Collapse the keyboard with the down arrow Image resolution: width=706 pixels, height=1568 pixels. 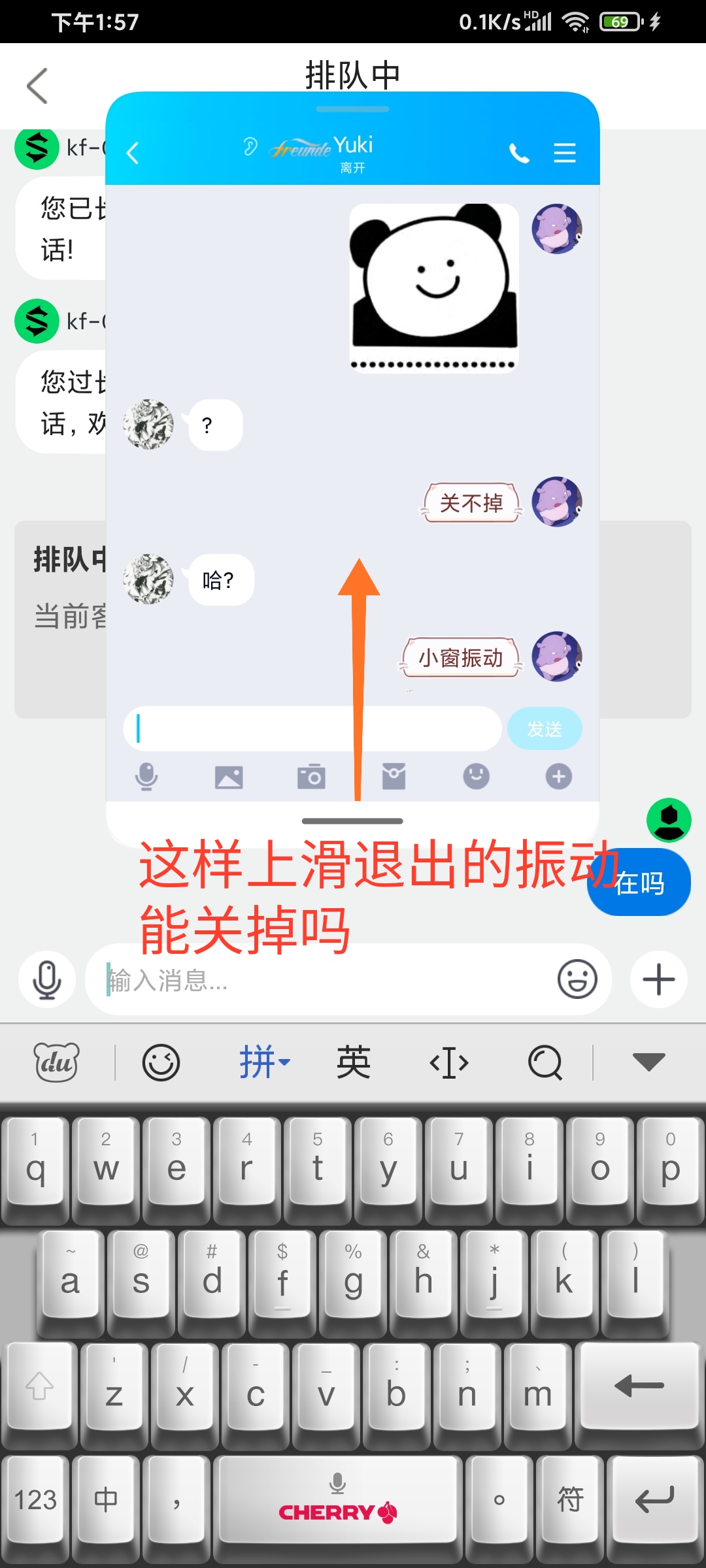(648, 1062)
